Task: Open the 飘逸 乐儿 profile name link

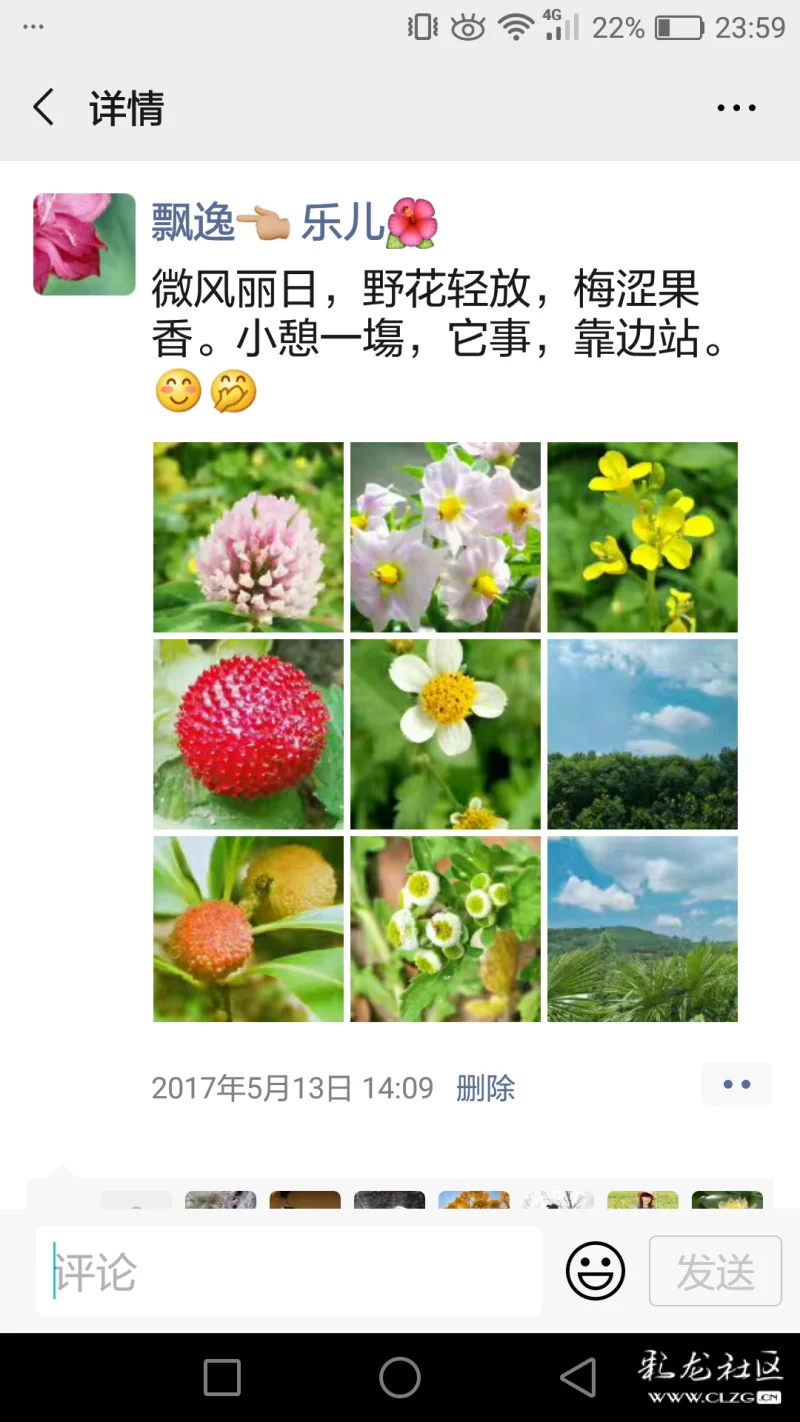Action: coord(294,222)
